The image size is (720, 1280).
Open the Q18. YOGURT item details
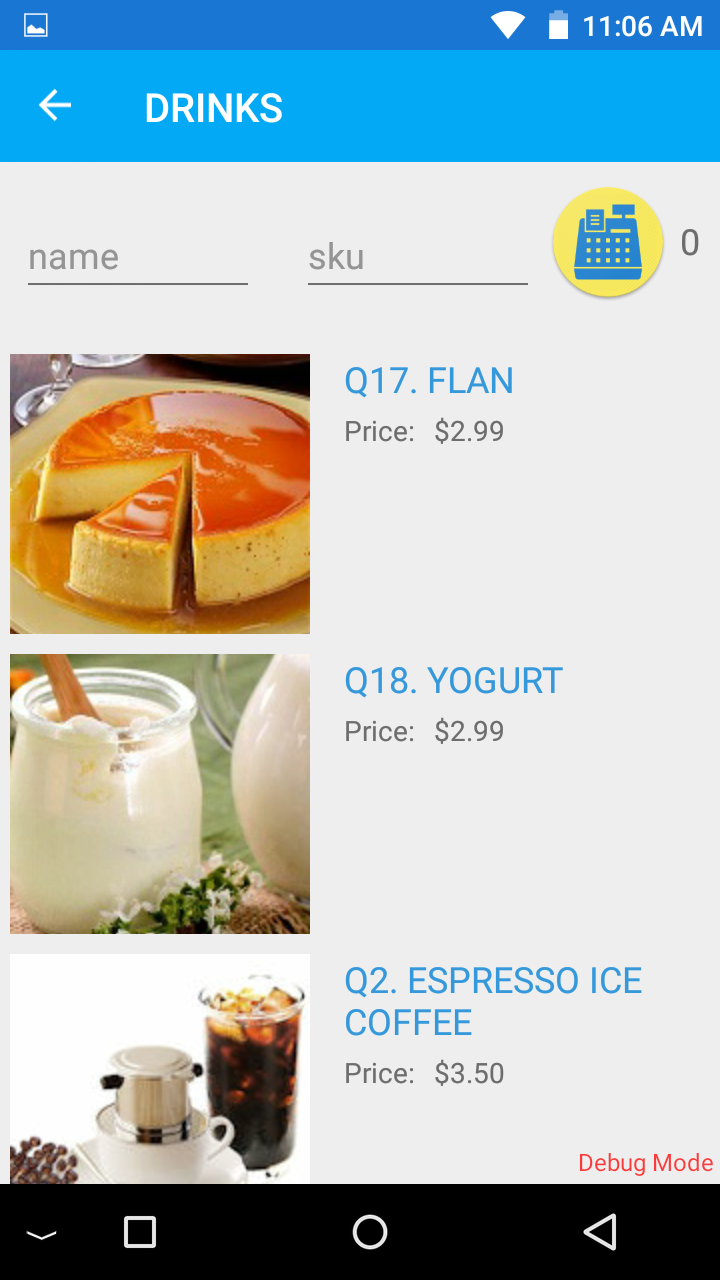[x=452, y=681]
